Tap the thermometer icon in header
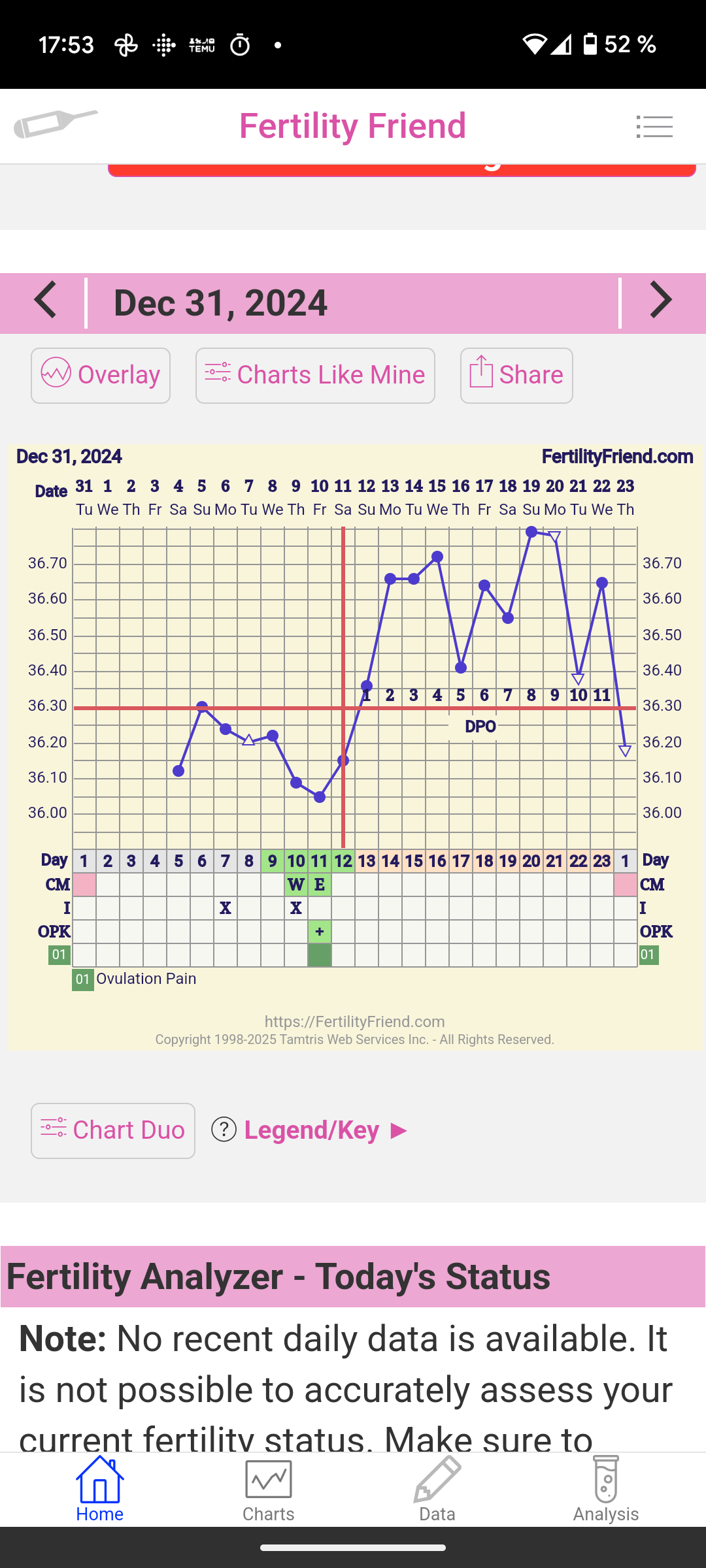 pos(56,123)
